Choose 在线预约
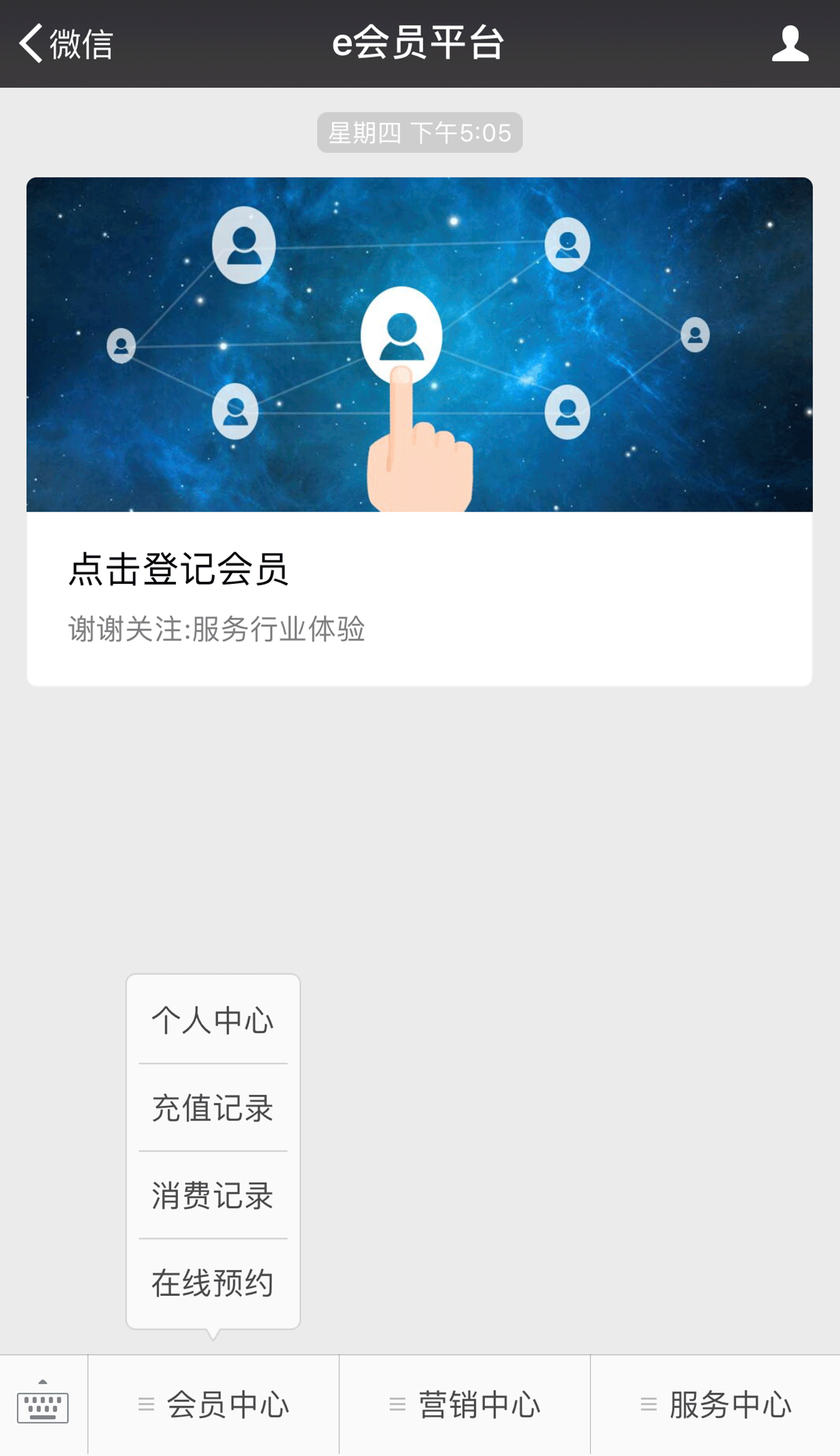 click(213, 1283)
